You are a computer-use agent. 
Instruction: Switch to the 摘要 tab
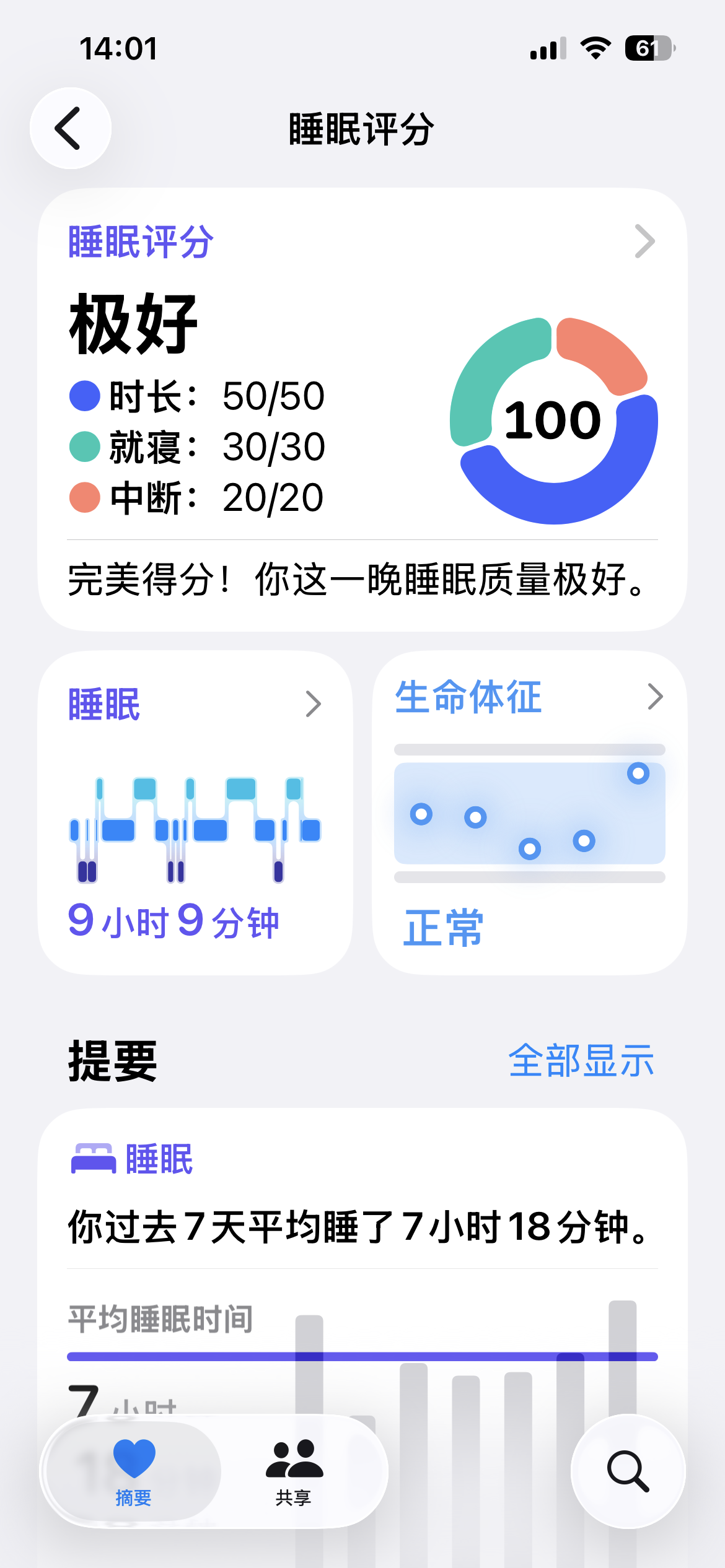click(134, 1471)
